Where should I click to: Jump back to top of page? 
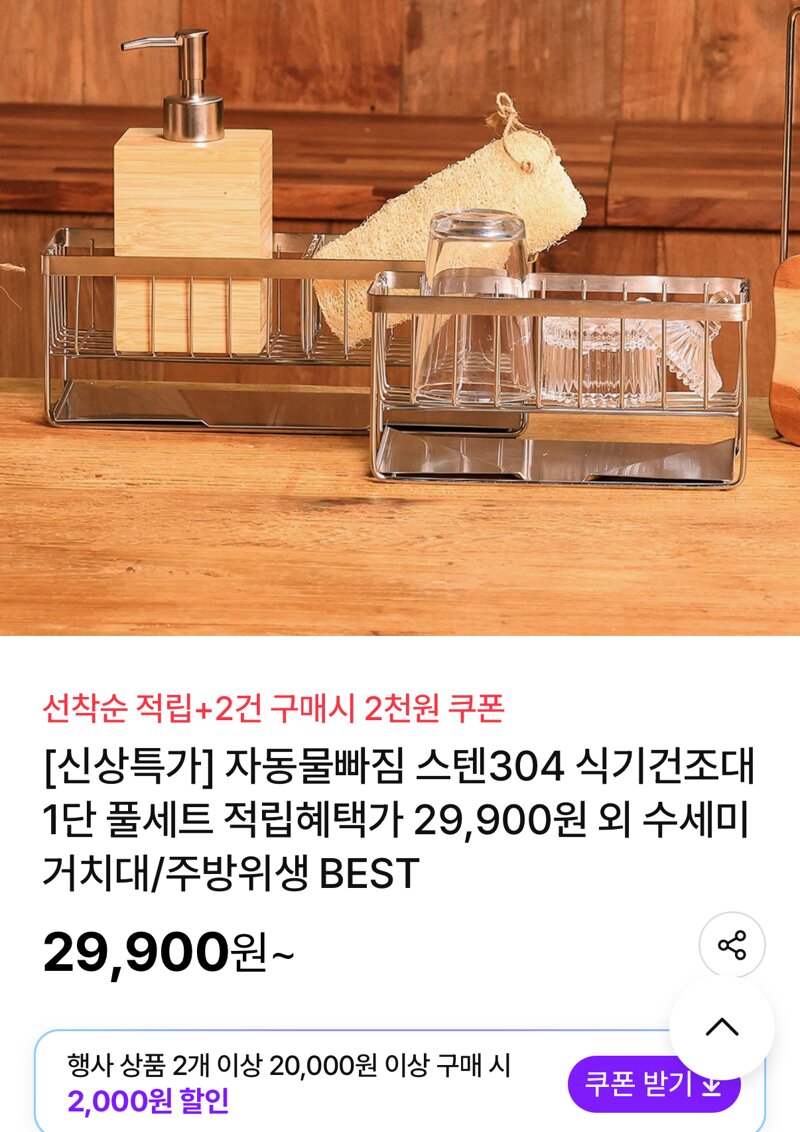tap(722, 1027)
